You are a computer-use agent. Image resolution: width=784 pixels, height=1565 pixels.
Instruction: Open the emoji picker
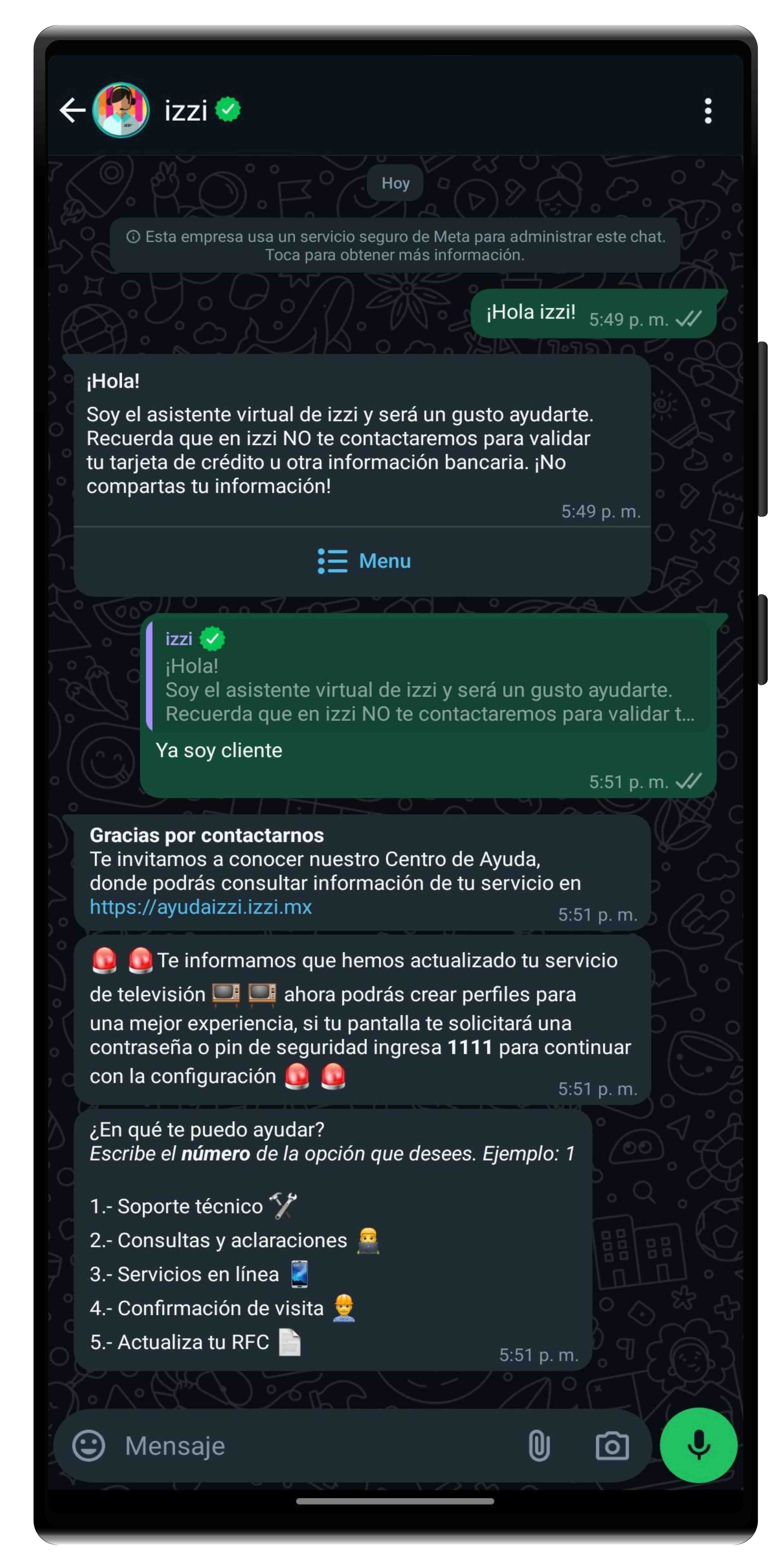pyautogui.click(x=89, y=1445)
